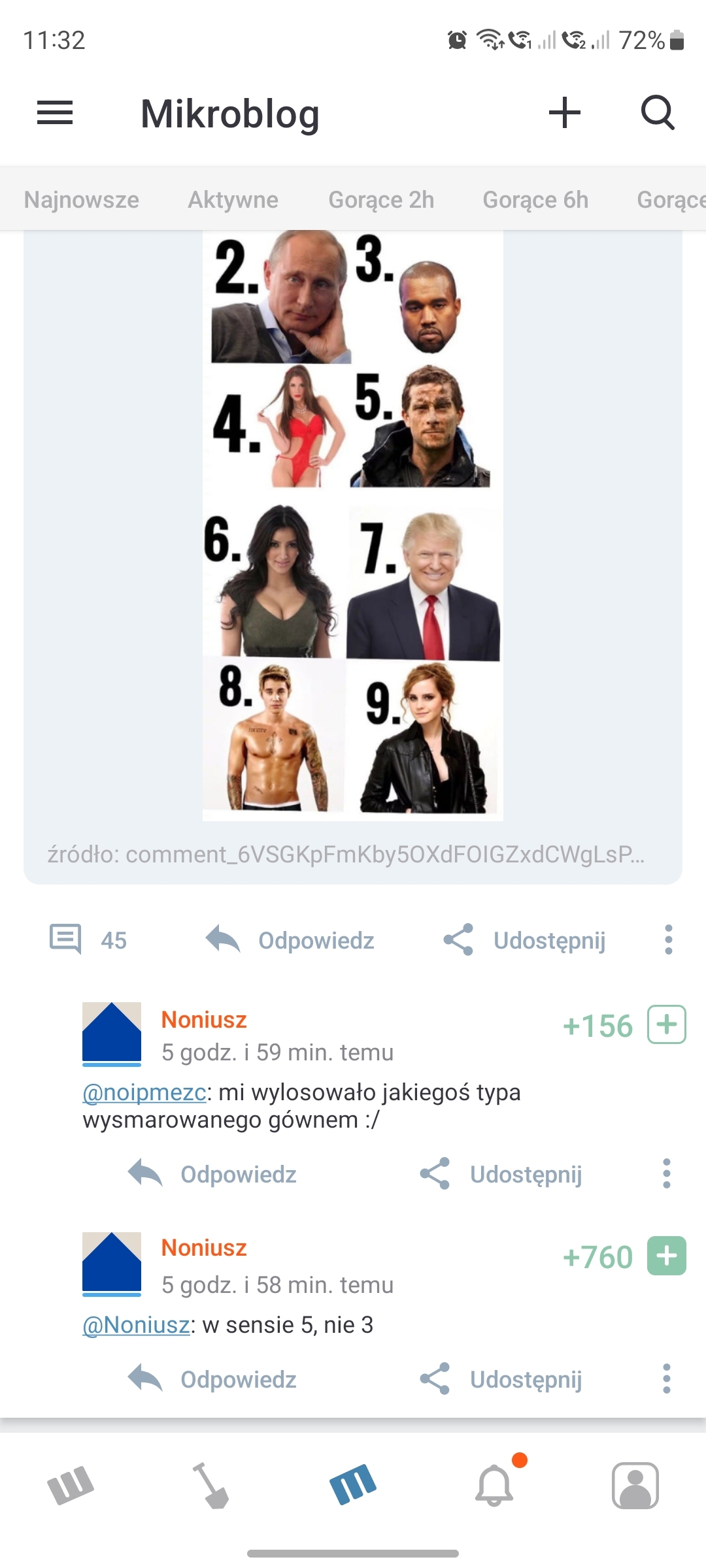Select the Gorące 2h tab
The width and height of the screenshot is (706, 1568).
pyautogui.click(x=381, y=199)
